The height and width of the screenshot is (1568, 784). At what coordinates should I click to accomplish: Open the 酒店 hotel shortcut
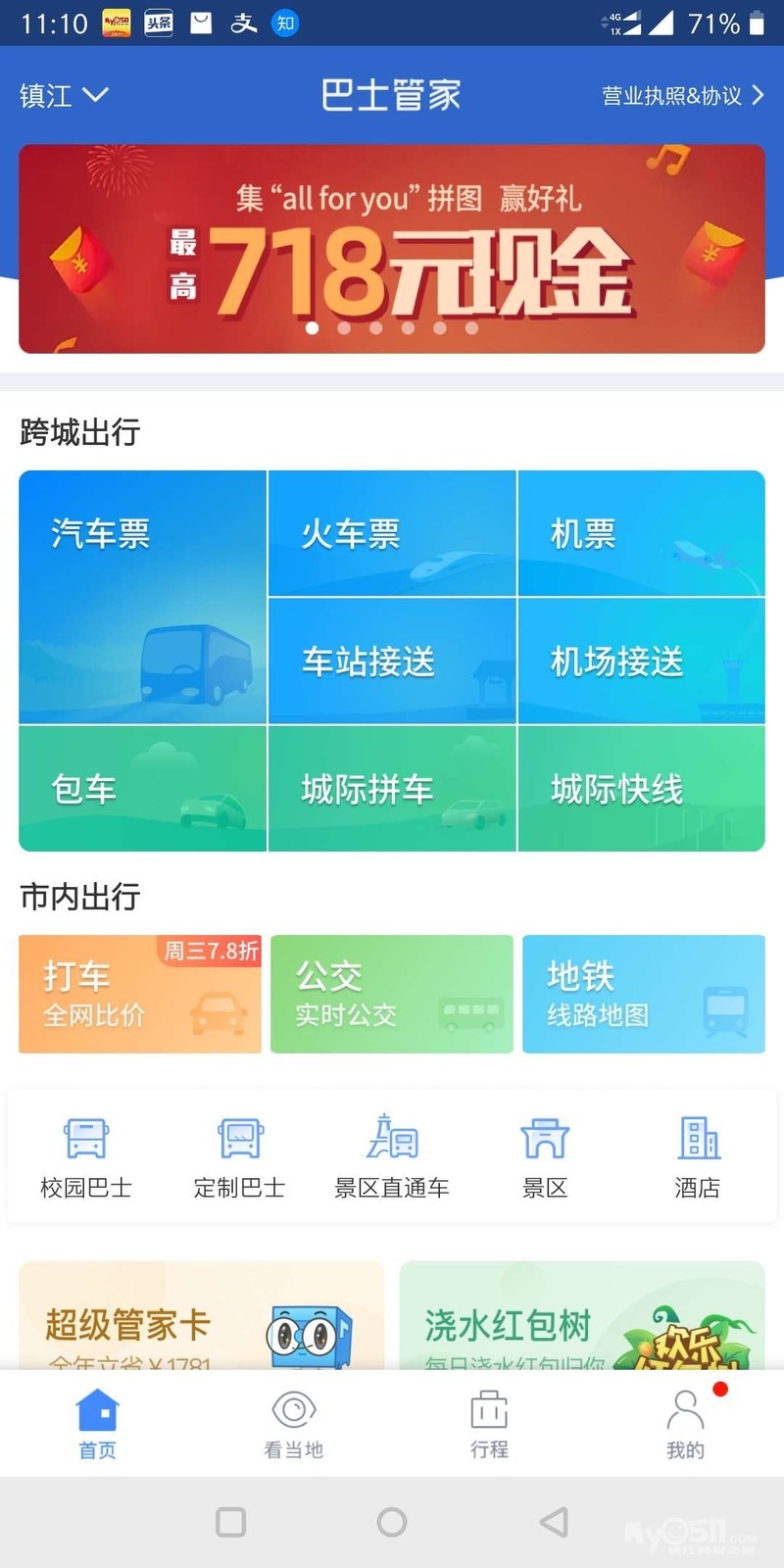tap(698, 1156)
